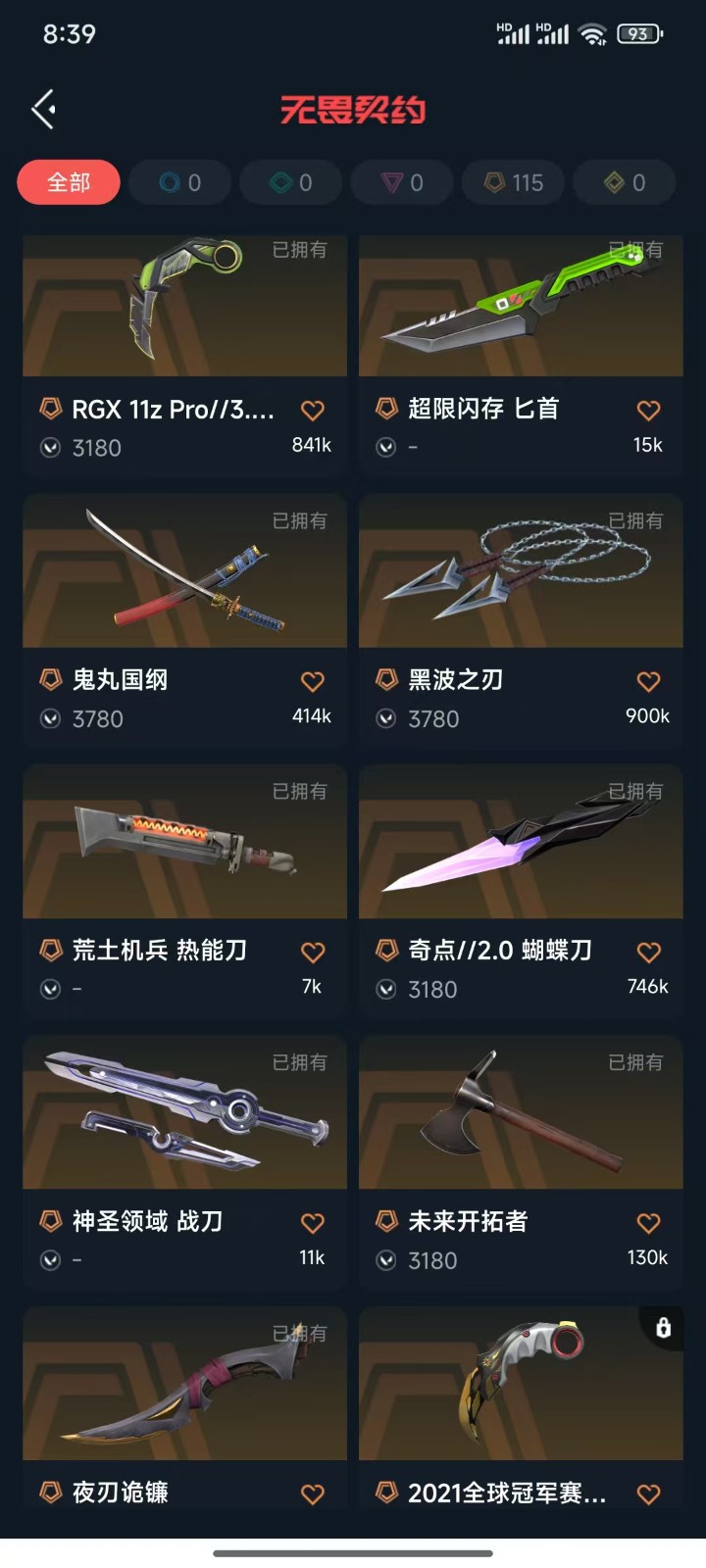This screenshot has height=1568, width=706.
Task: Filter by the purple triangle tier chip
Action: (x=403, y=182)
